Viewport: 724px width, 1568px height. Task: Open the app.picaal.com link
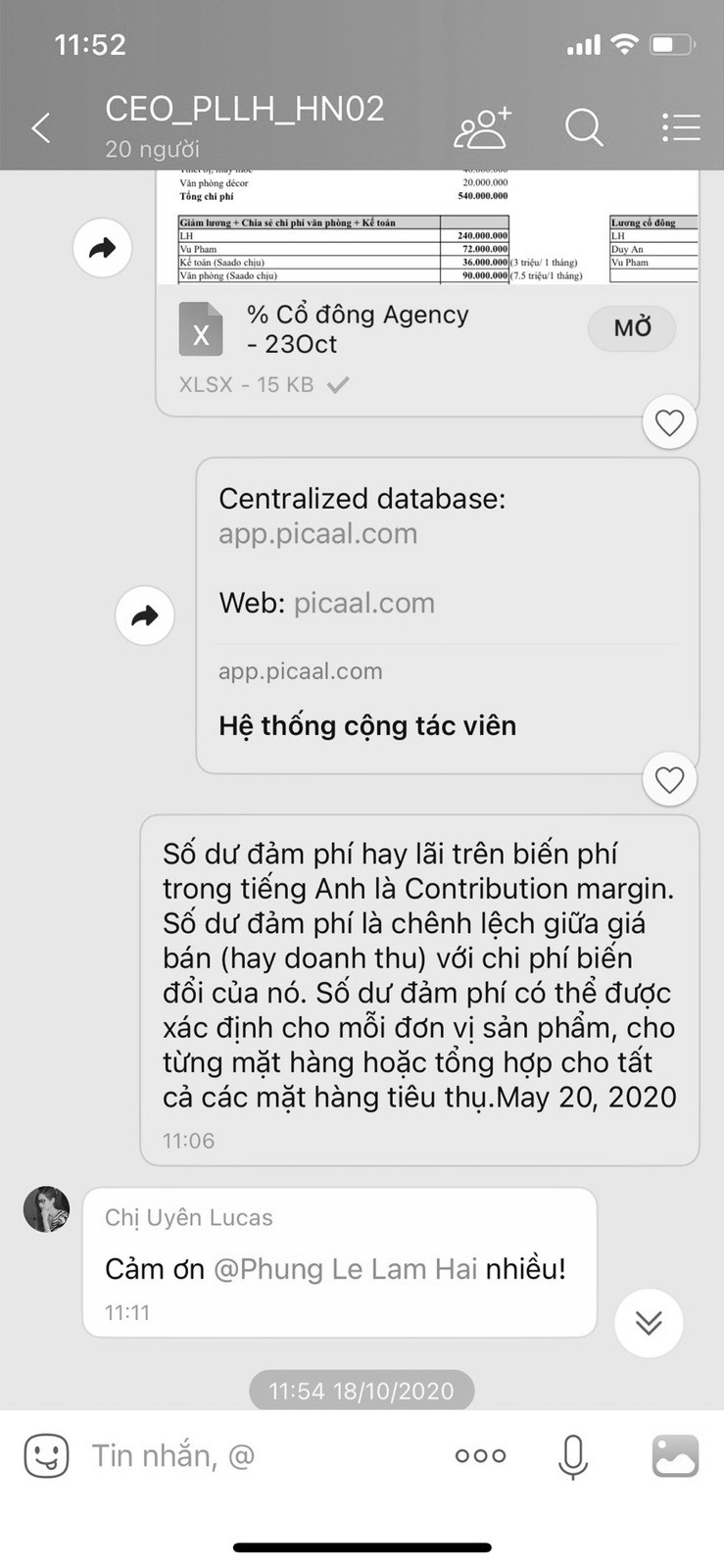click(x=317, y=534)
